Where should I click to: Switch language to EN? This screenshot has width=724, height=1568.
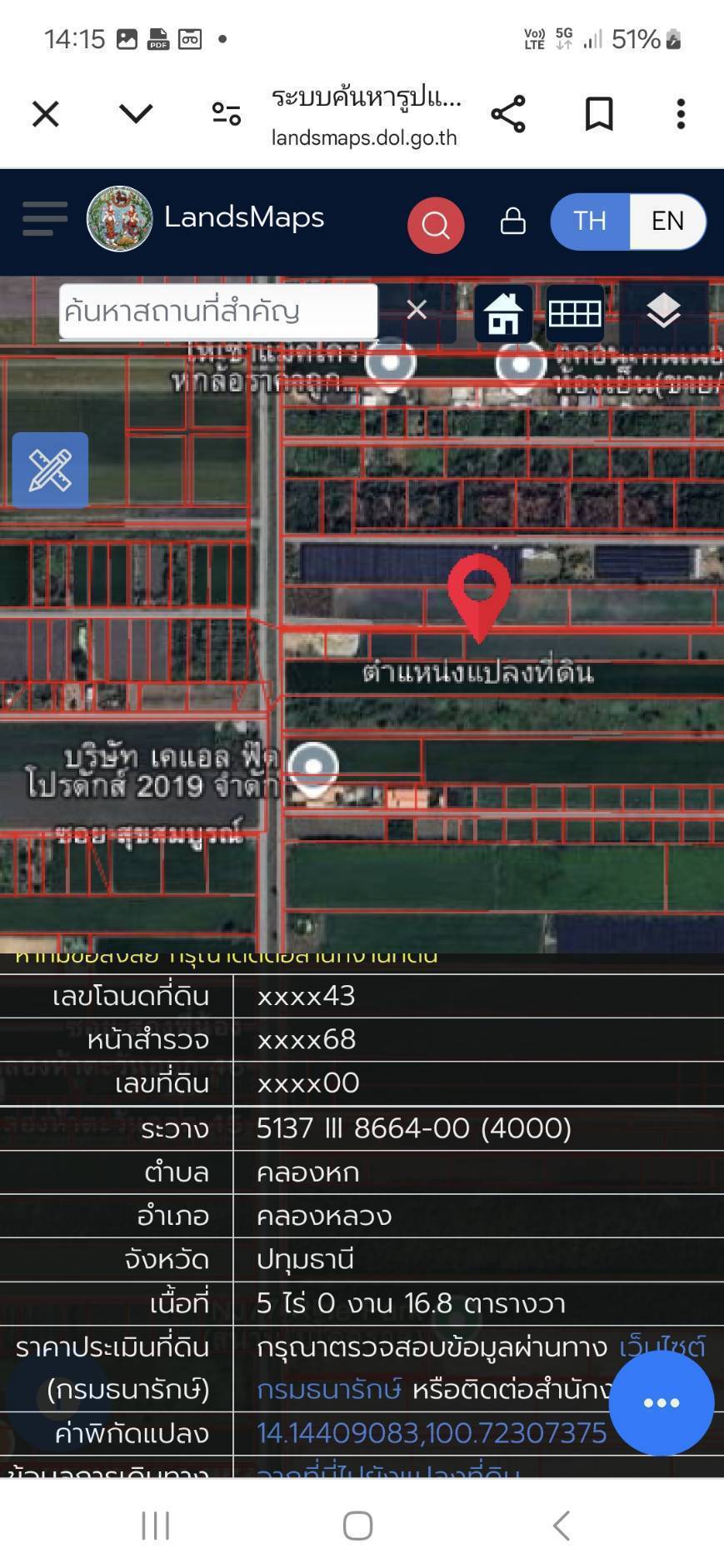(x=667, y=222)
